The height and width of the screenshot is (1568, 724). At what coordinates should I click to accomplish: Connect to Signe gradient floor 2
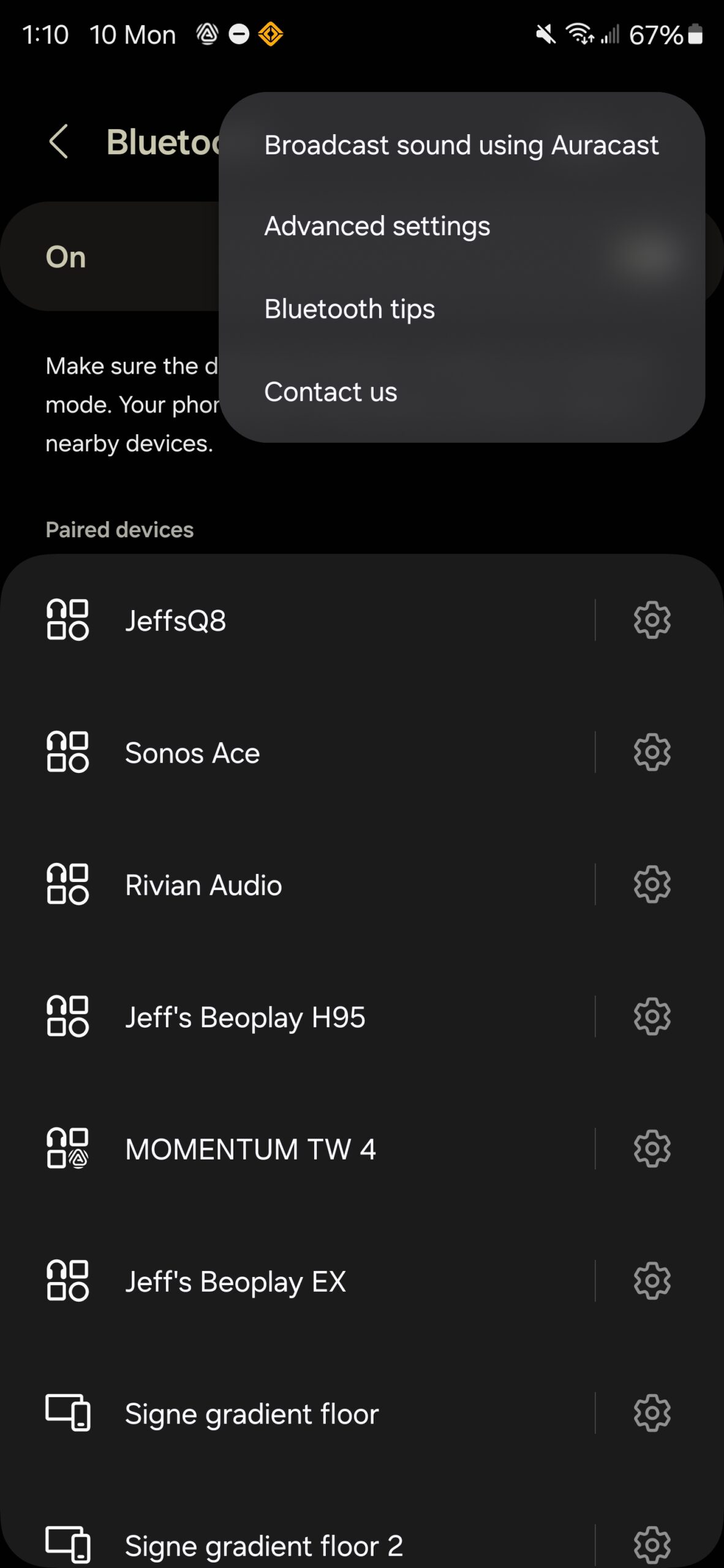coord(298,1531)
